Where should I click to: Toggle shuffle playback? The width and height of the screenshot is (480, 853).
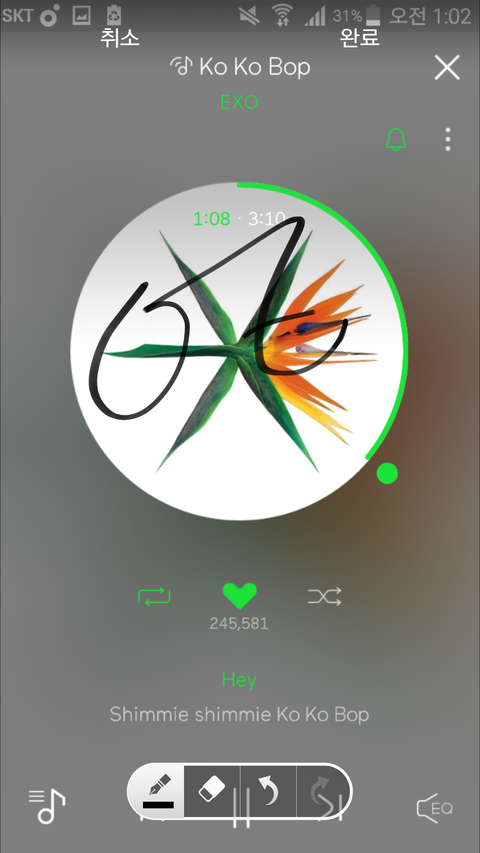click(x=324, y=597)
